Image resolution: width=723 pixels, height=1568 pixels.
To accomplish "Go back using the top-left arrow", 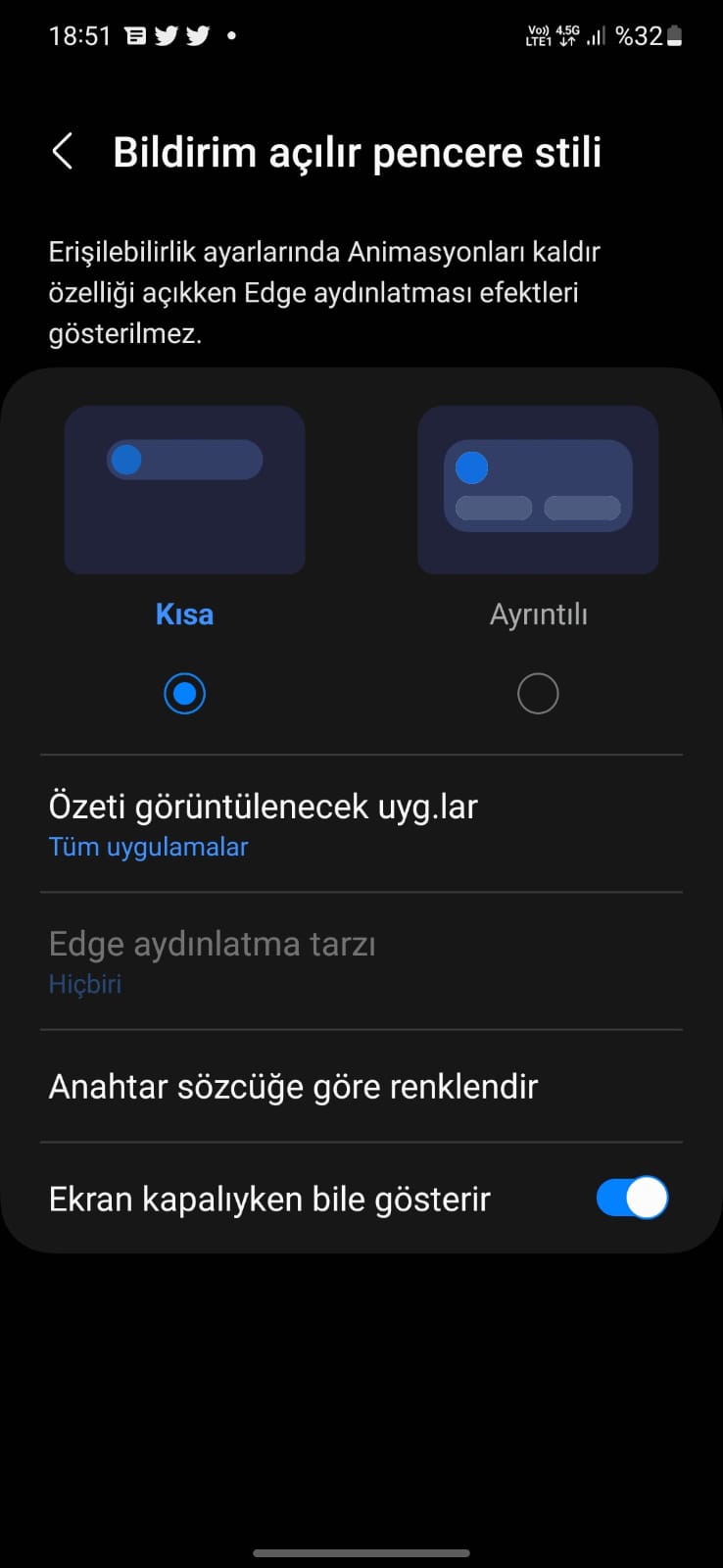I will 63,152.
